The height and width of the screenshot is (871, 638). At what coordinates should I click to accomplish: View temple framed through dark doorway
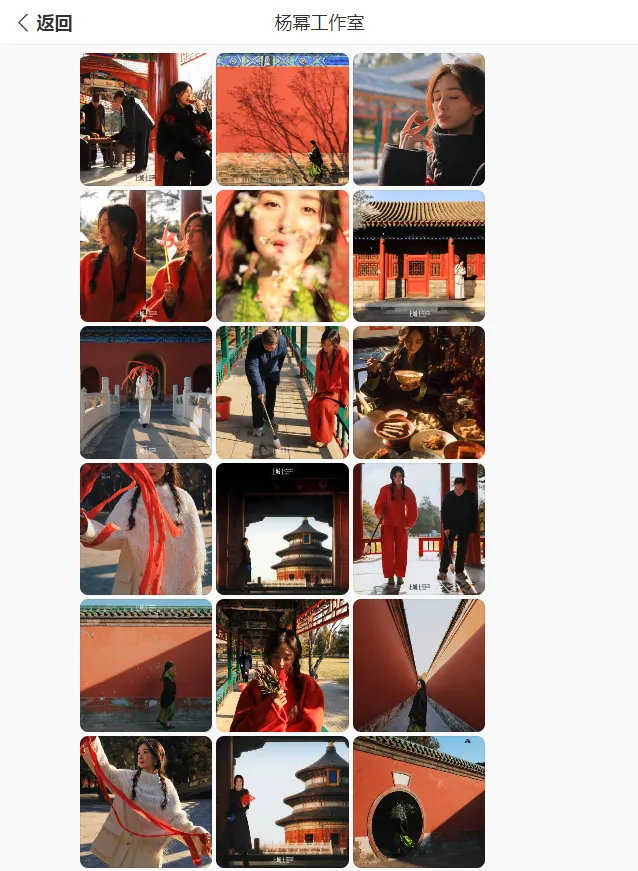(x=282, y=529)
